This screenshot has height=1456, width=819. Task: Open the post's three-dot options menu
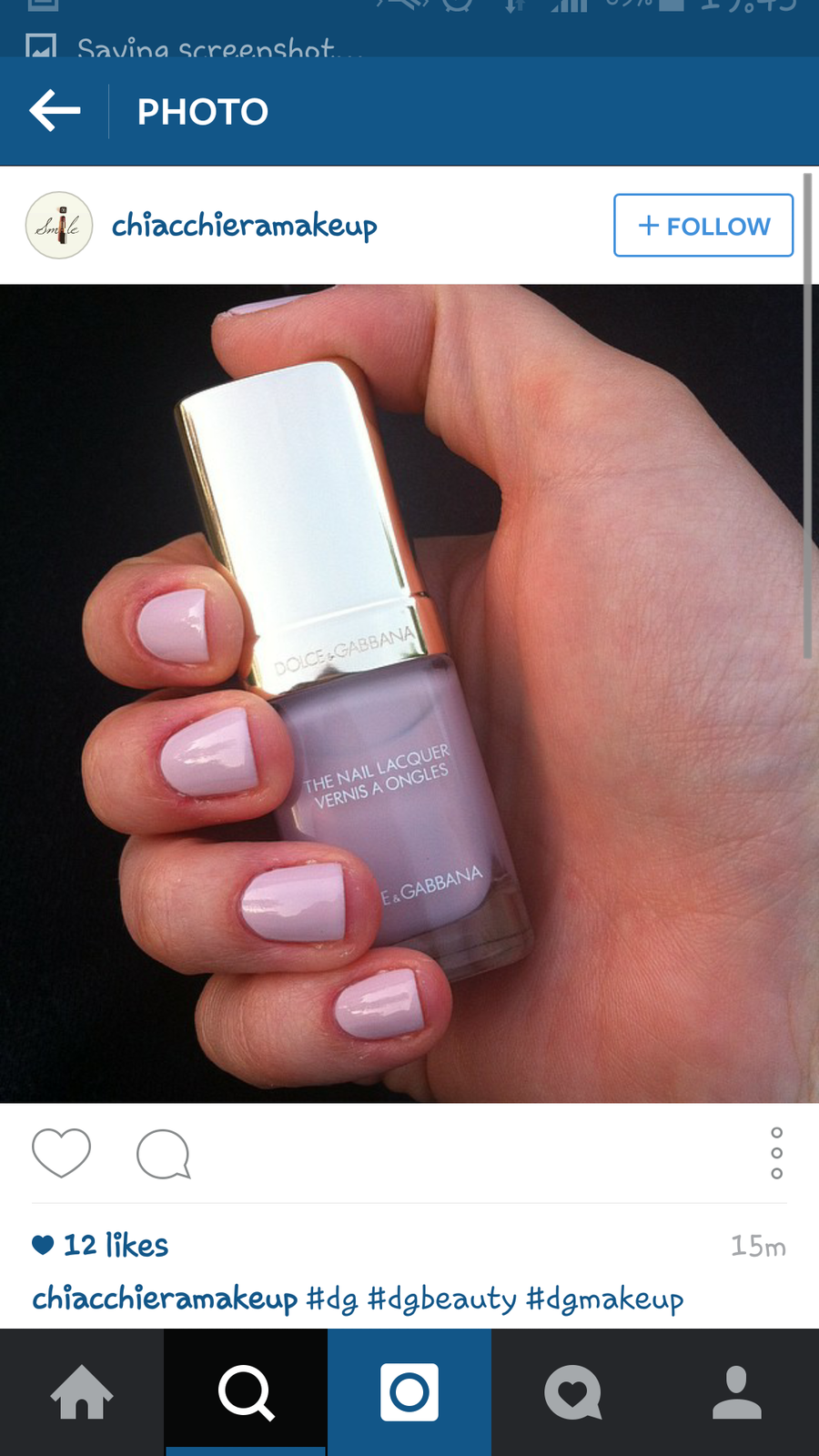776,1153
